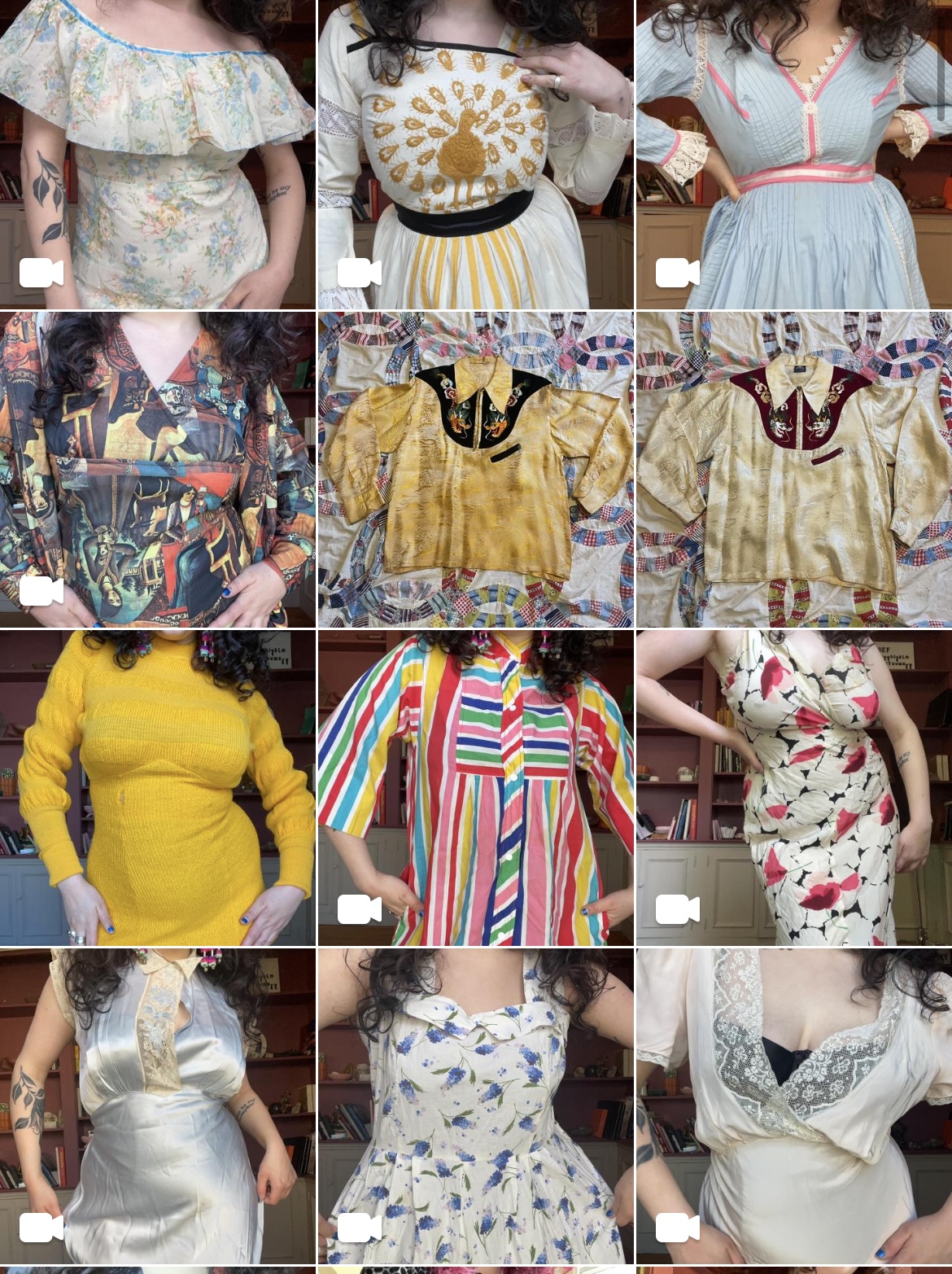Open the blue hyacinth floral dress video

pos(475,1105)
